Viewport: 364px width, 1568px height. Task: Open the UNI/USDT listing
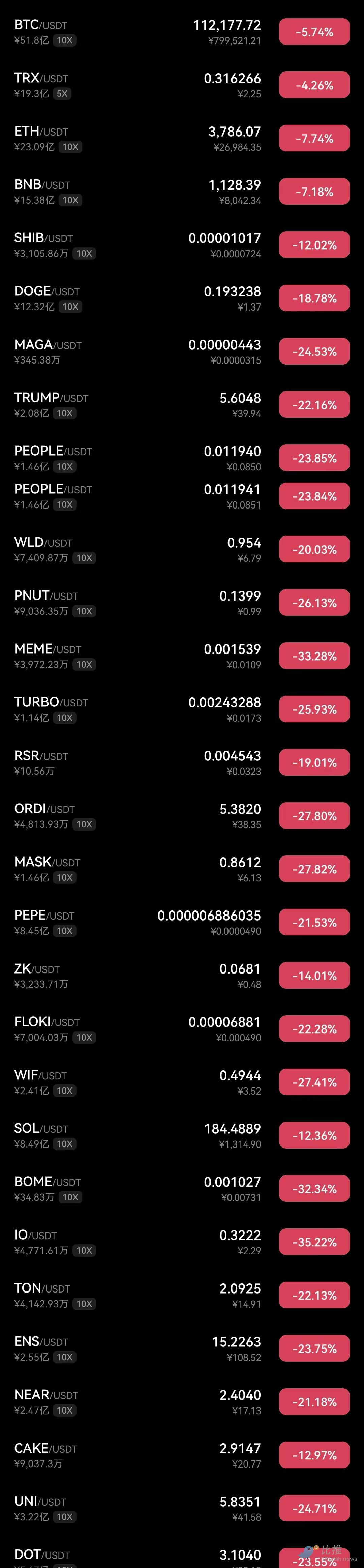(x=40, y=1502)
